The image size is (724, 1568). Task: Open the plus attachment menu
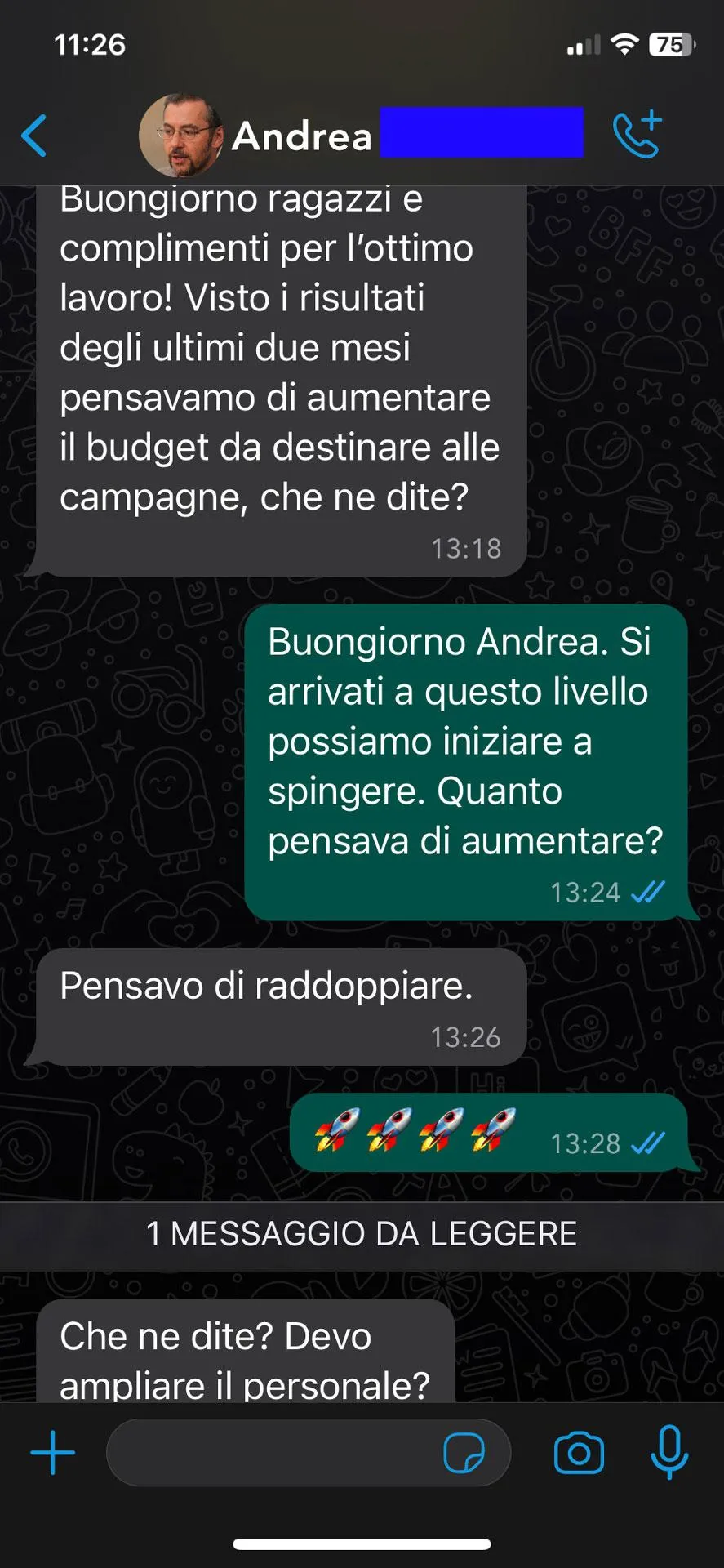click(x=53, y=1453)
